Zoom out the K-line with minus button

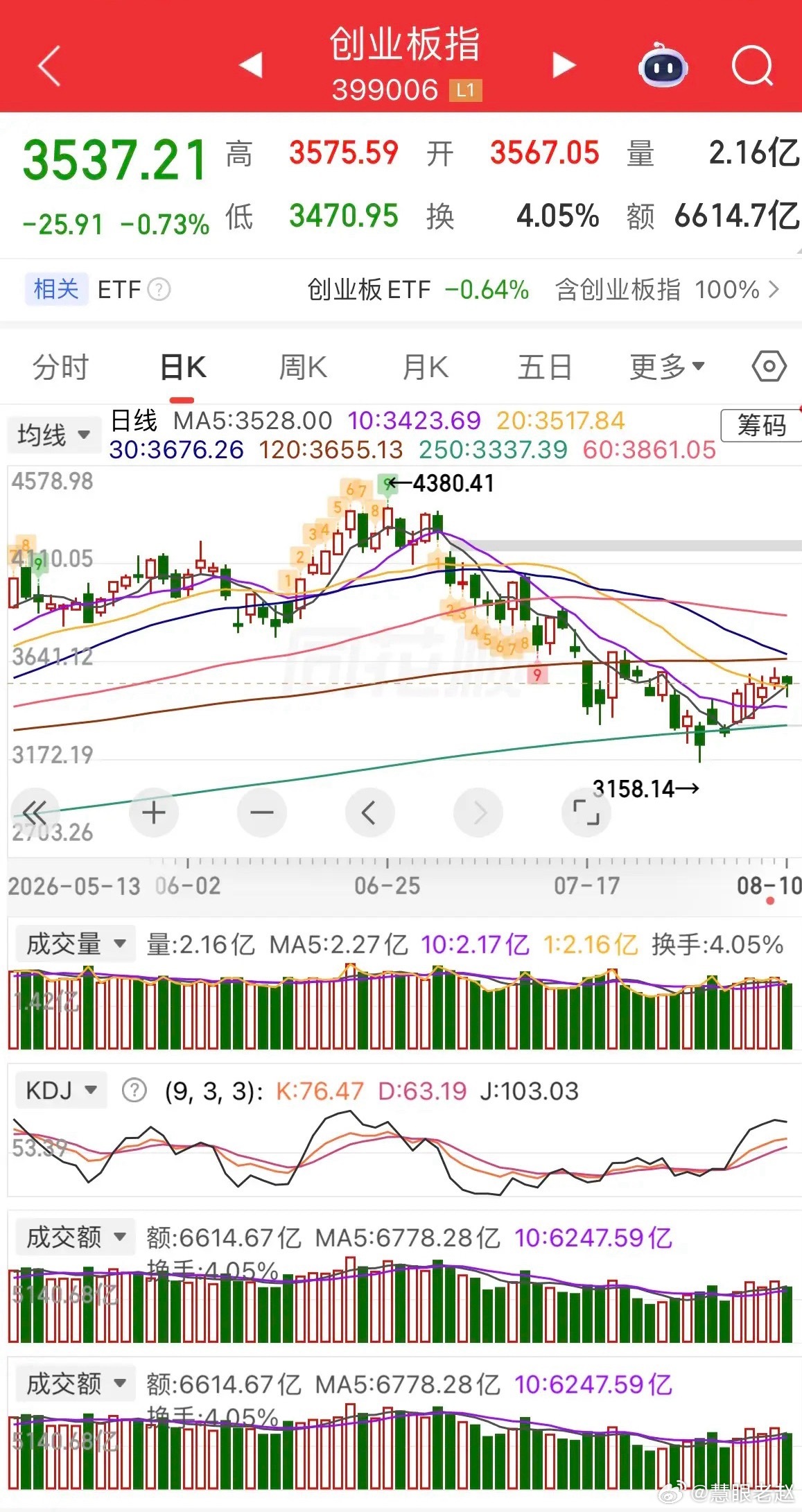[x=261, y=812]
